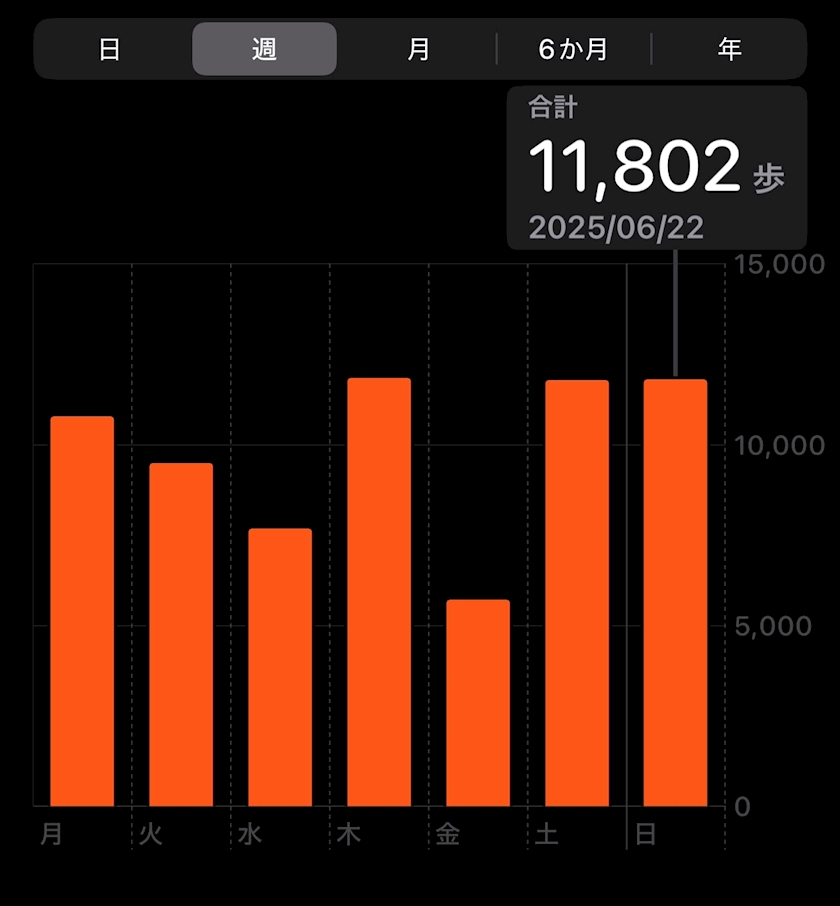Image resolution: width=840 pixels, height=906 pixels.
Task: Open the 年 range
Action: point(729,49)
